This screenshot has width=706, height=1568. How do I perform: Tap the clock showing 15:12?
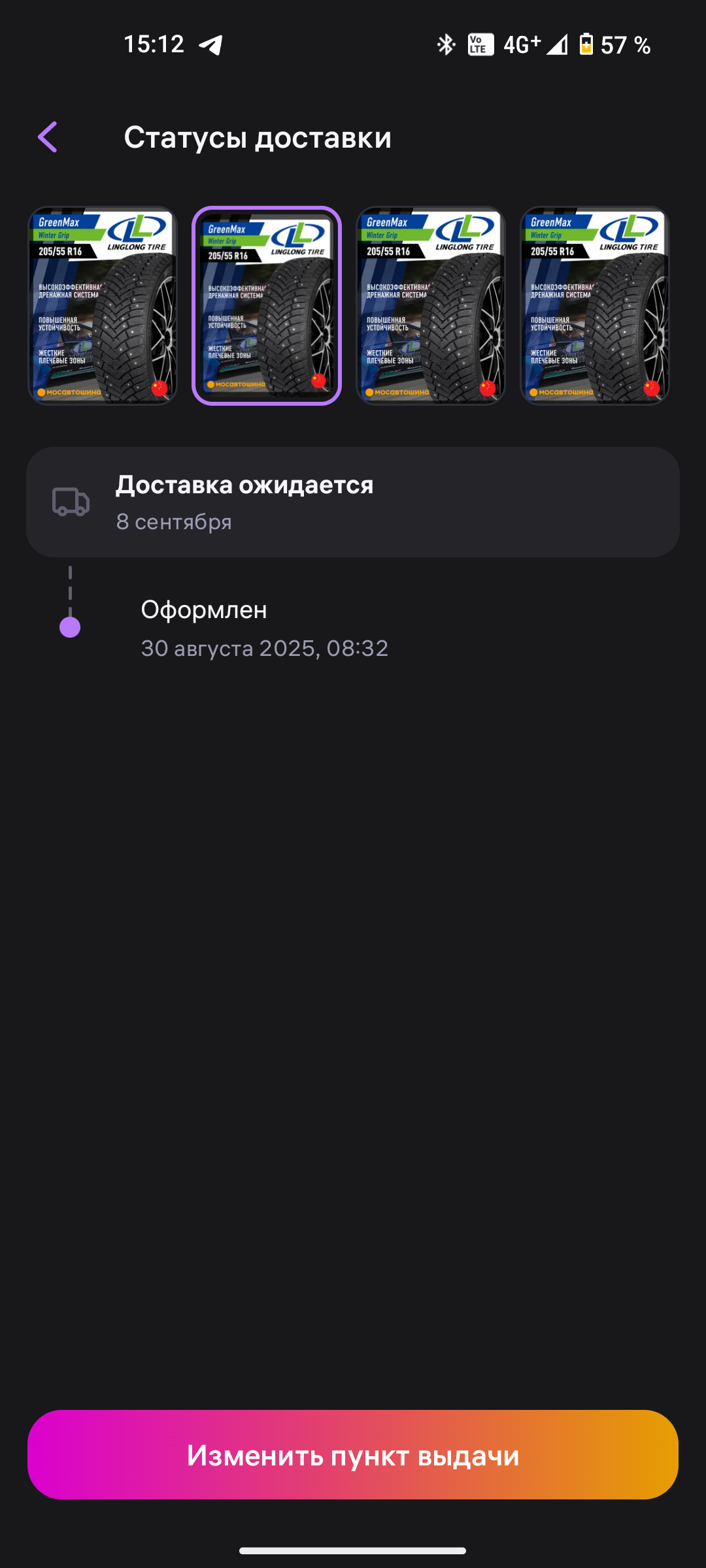tap(152, 44)
